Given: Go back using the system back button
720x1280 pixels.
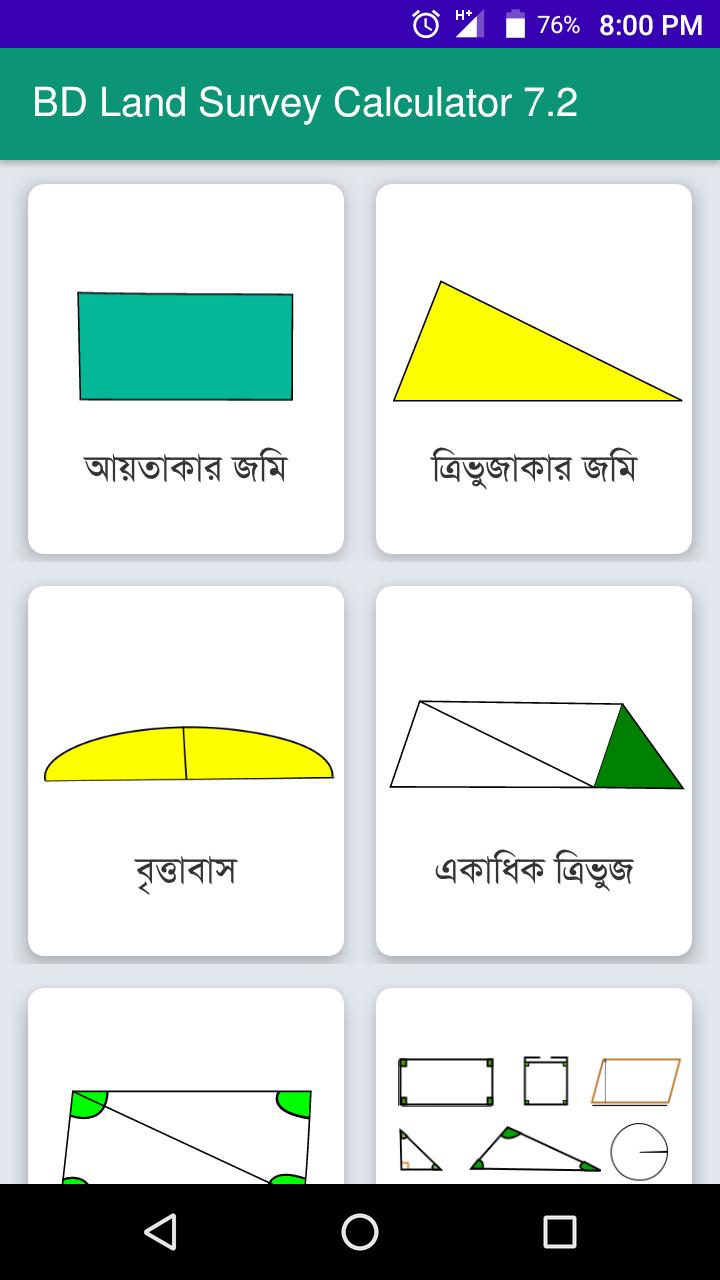Looking at the screenshot, I should (x=160, y=1232).
